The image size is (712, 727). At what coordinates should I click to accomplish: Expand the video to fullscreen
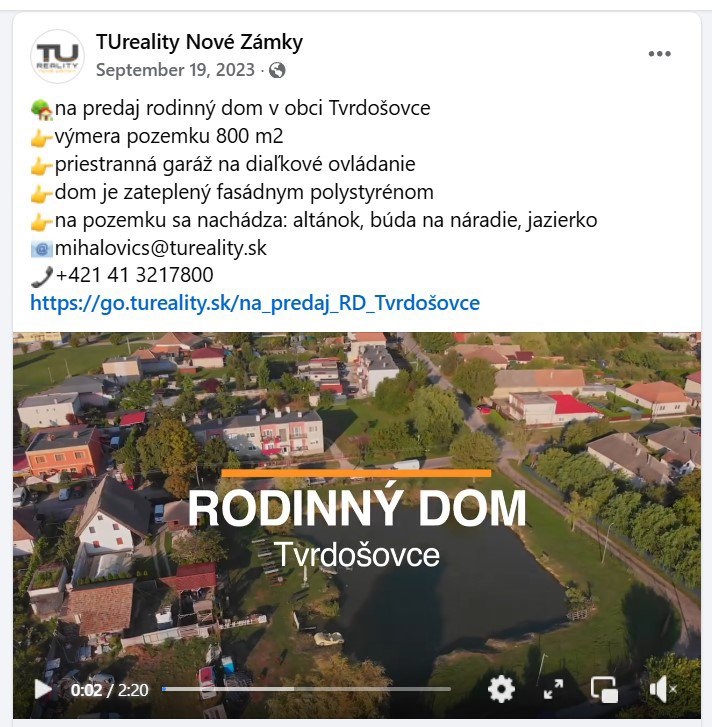coord(553,689)
